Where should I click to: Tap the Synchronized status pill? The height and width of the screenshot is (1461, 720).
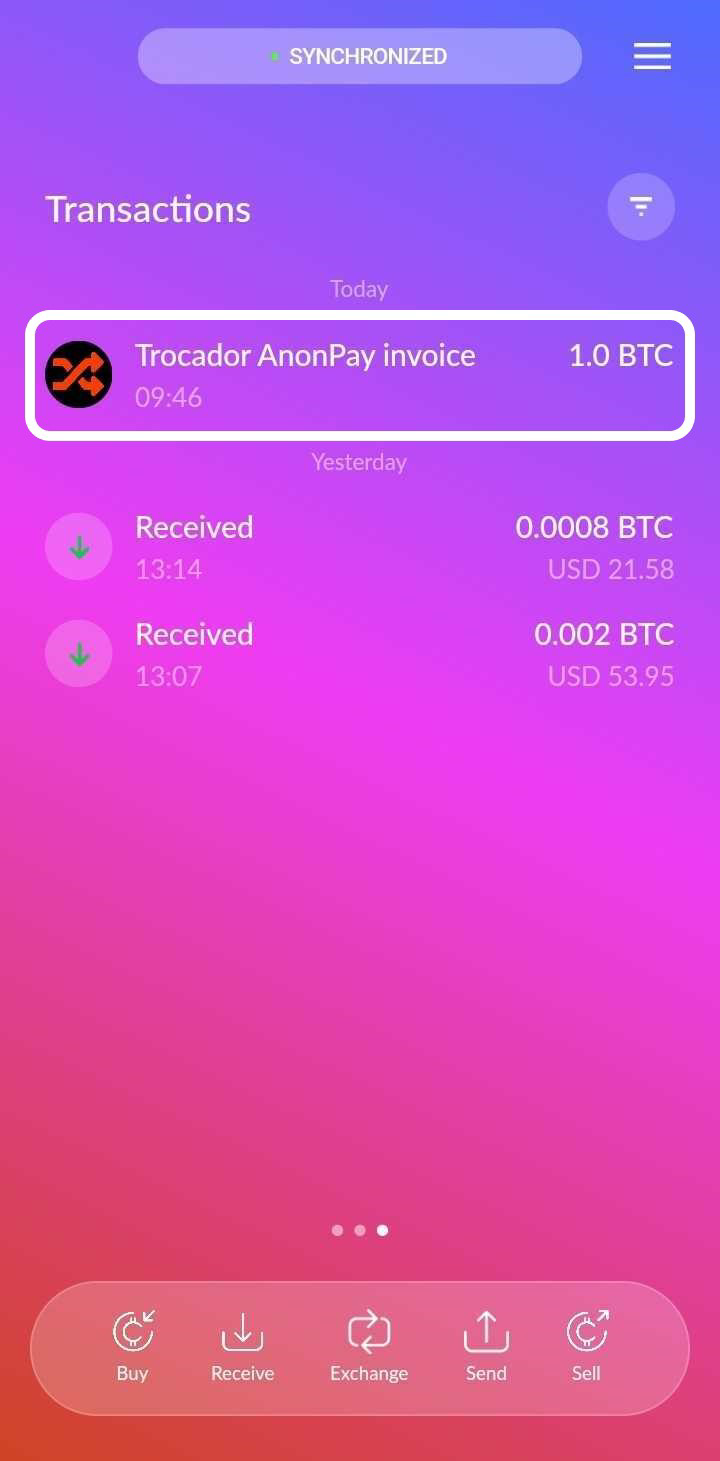[x=359, y=56]
